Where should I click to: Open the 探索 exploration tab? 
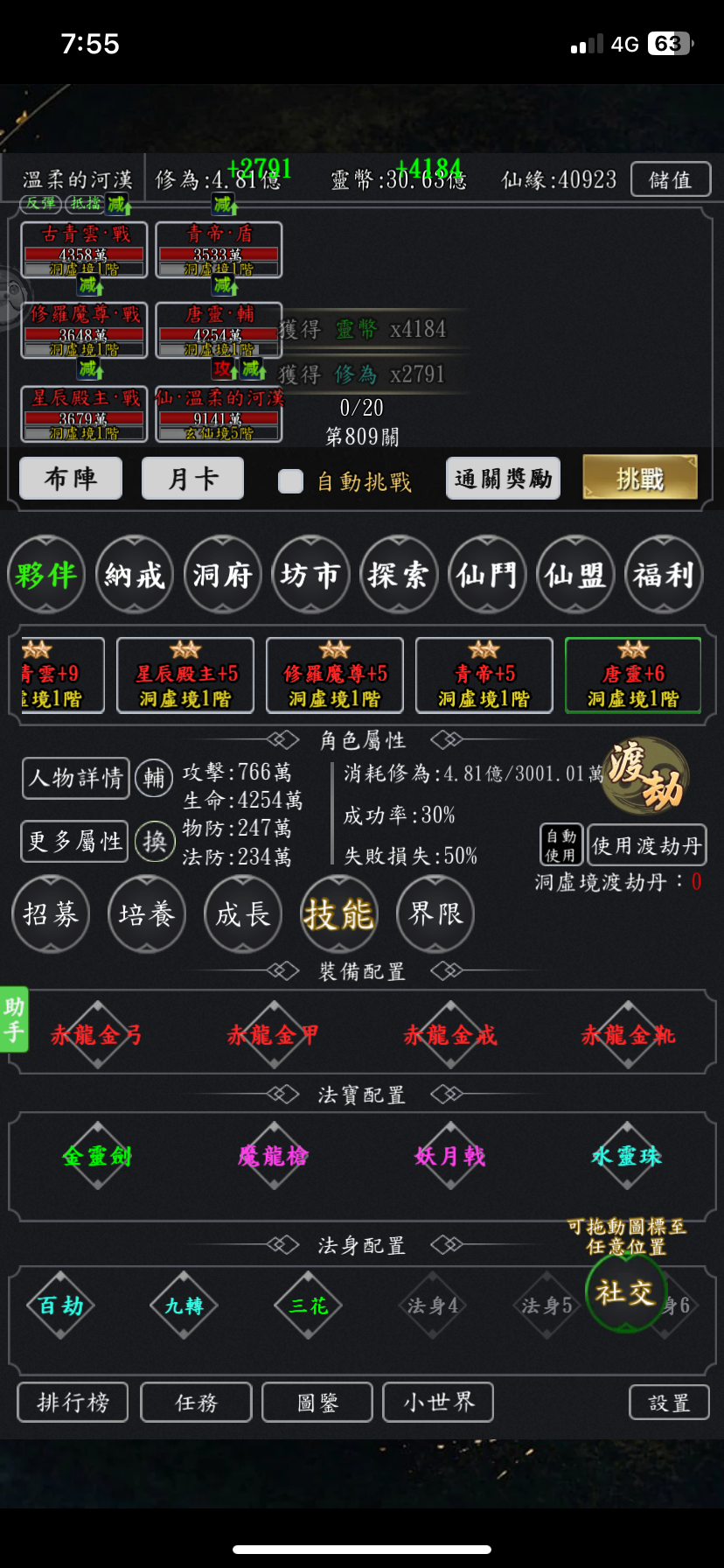coord(399,575)
